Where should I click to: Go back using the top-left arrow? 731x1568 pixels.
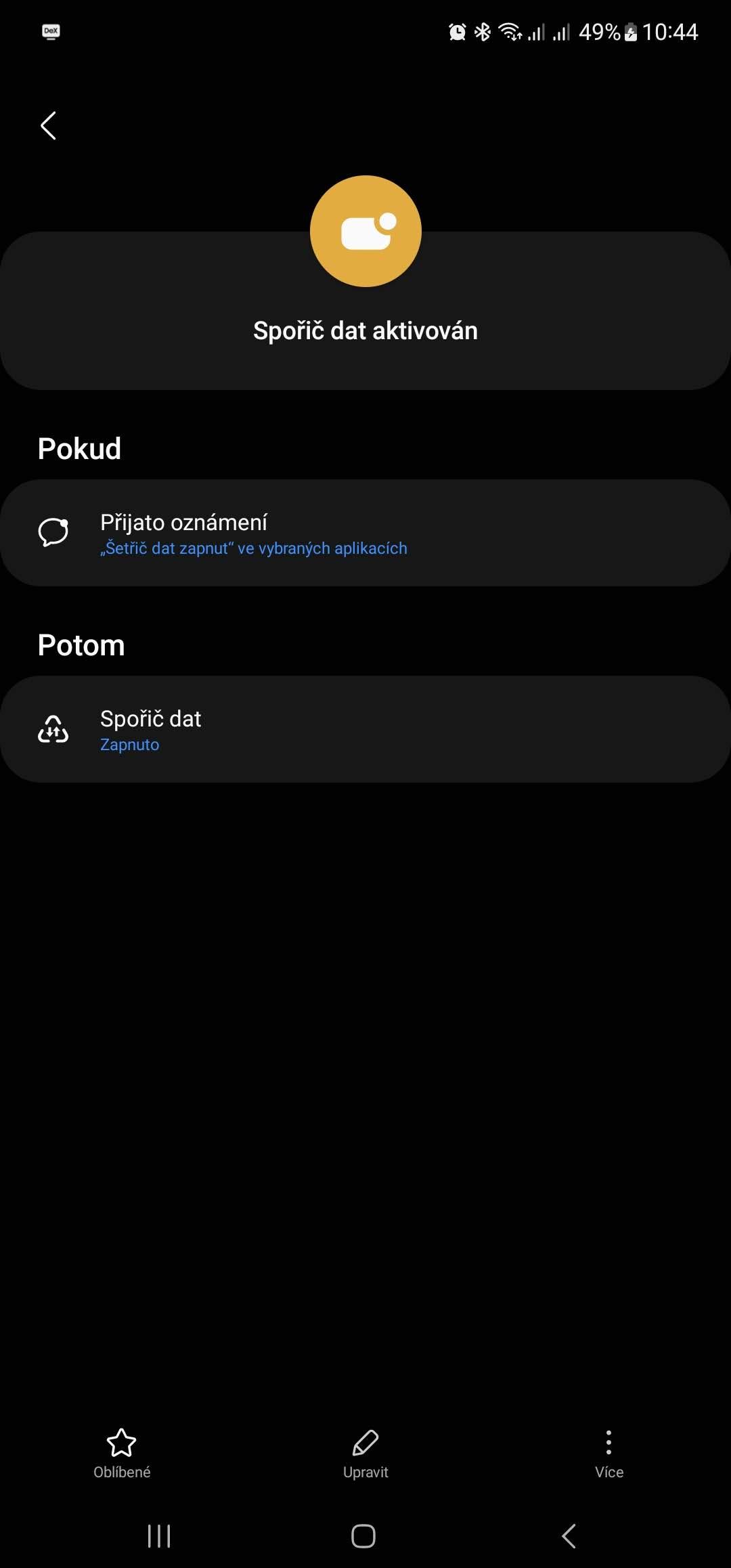[x=48, y=126]
